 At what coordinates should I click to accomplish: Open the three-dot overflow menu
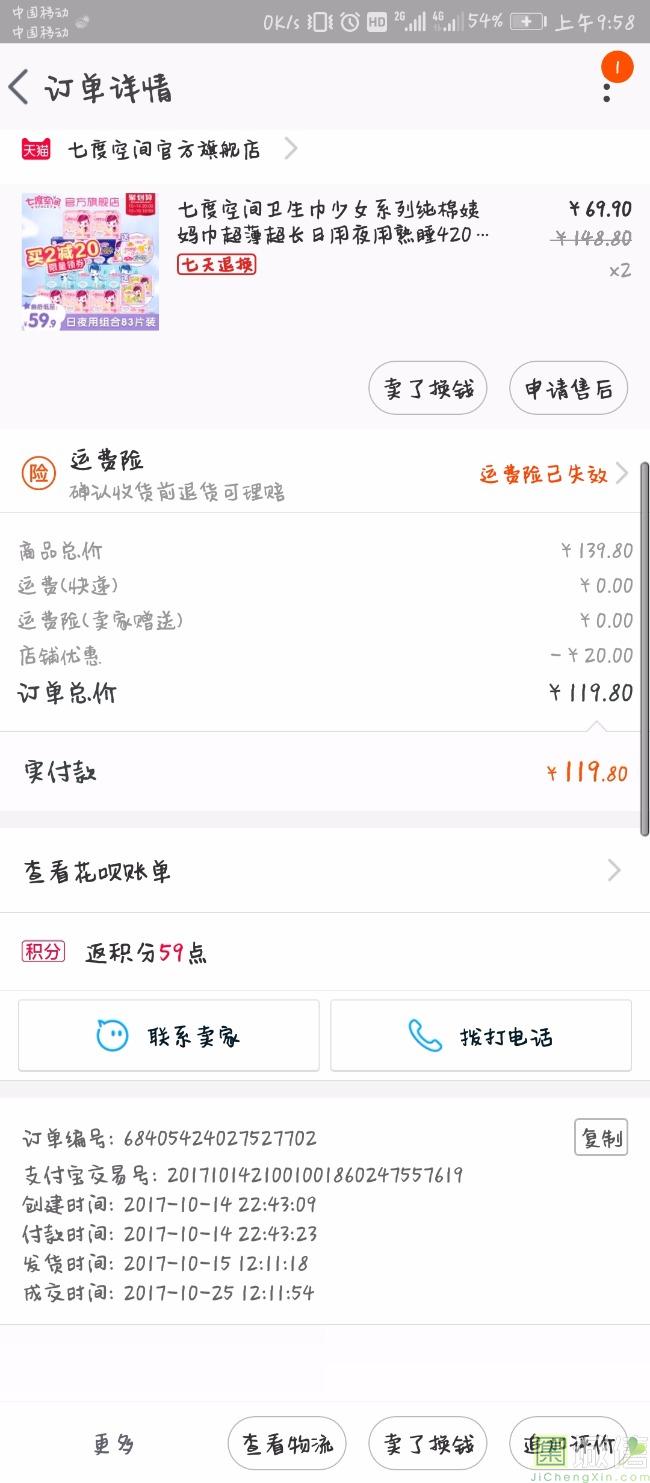click(607, 88)
